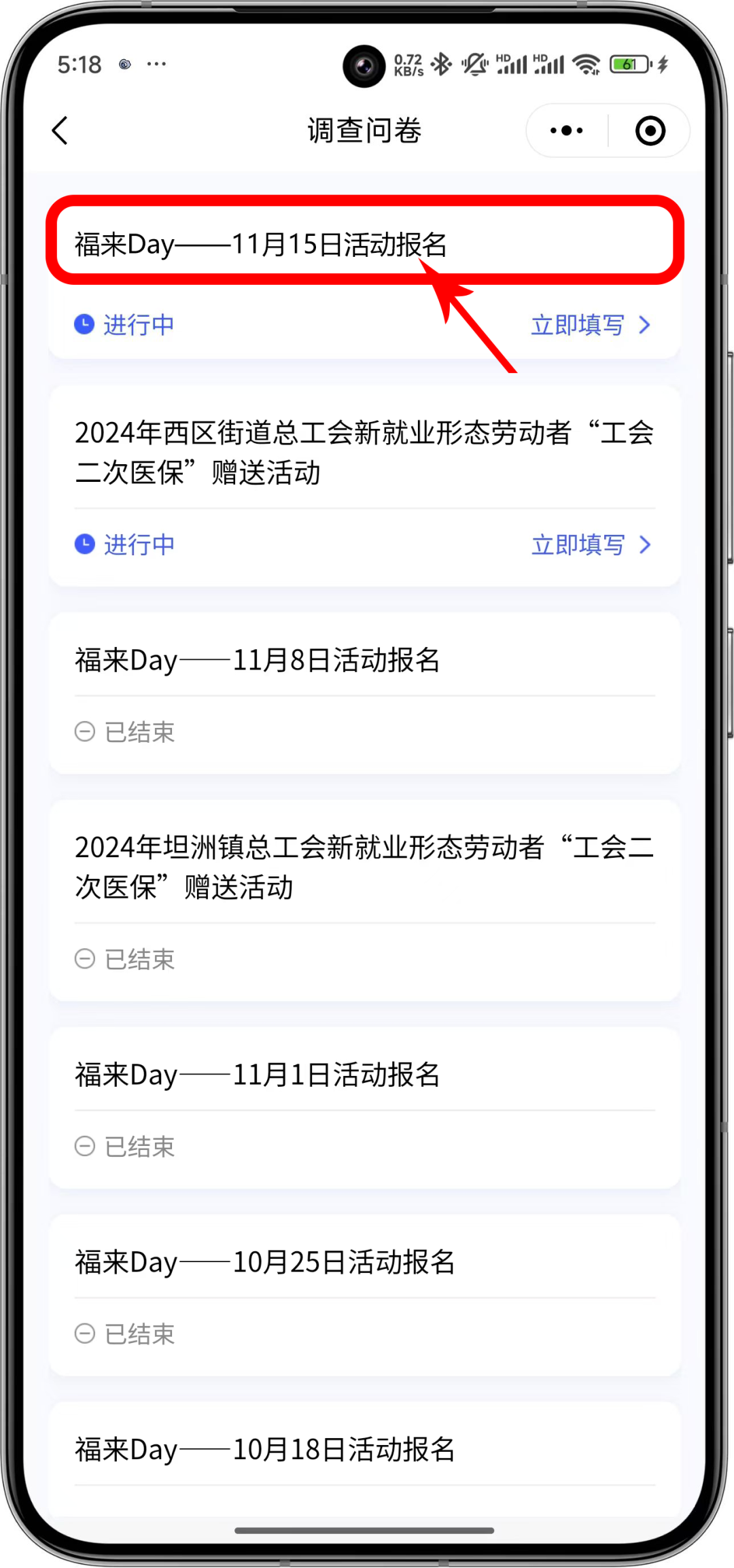Image resolution: width=734 pixels, height=1568 pixels.
Task: Close the mini program via the circle icon
Action: [x=650, y=130]
